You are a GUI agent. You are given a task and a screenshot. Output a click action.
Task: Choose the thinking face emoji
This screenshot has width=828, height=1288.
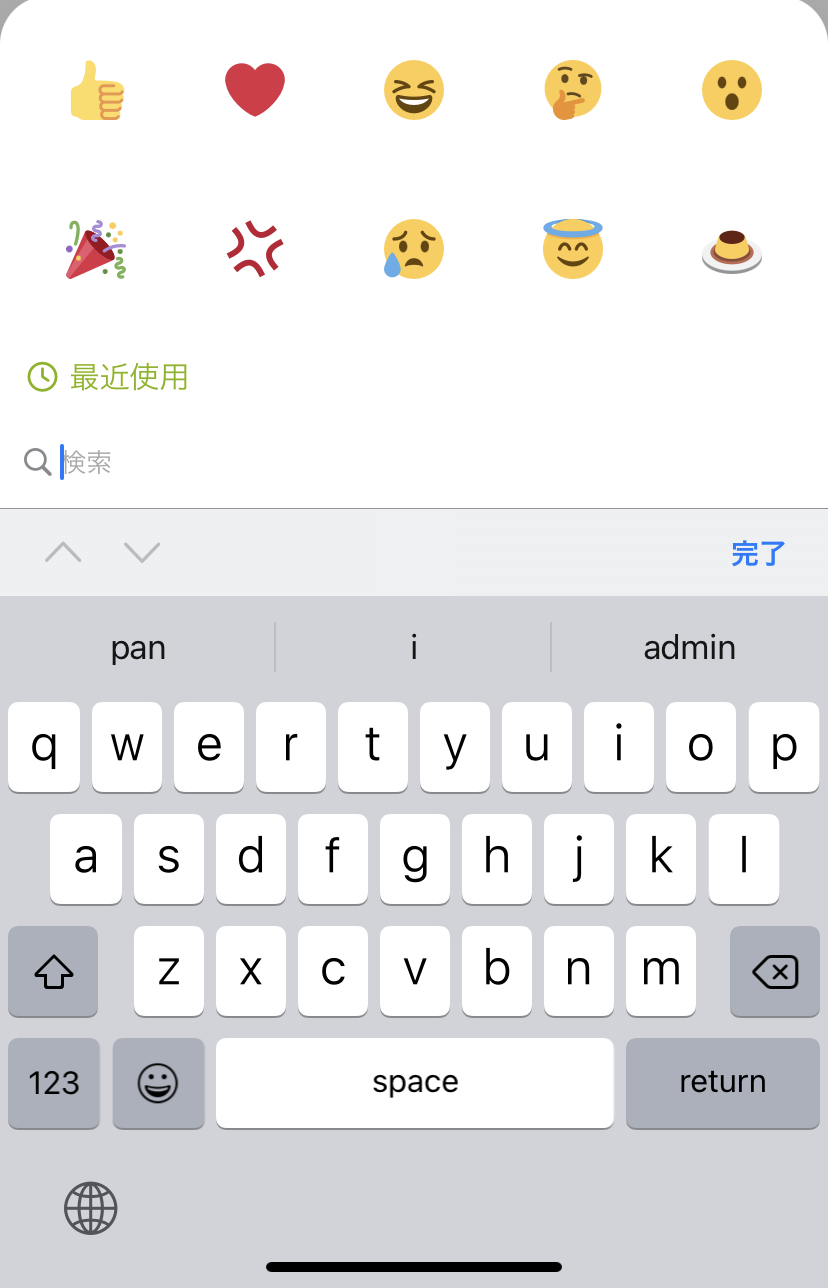(x=572, y=90)
